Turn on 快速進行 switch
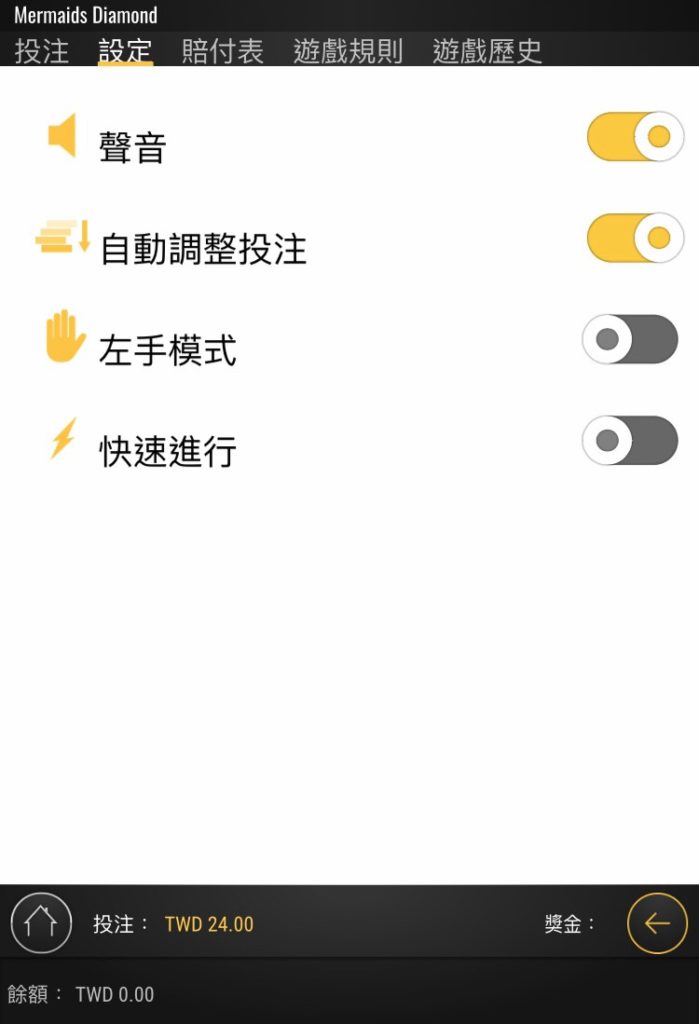Image resolution: width=699 pixels, height=1024 pixels. click(630, 441)
